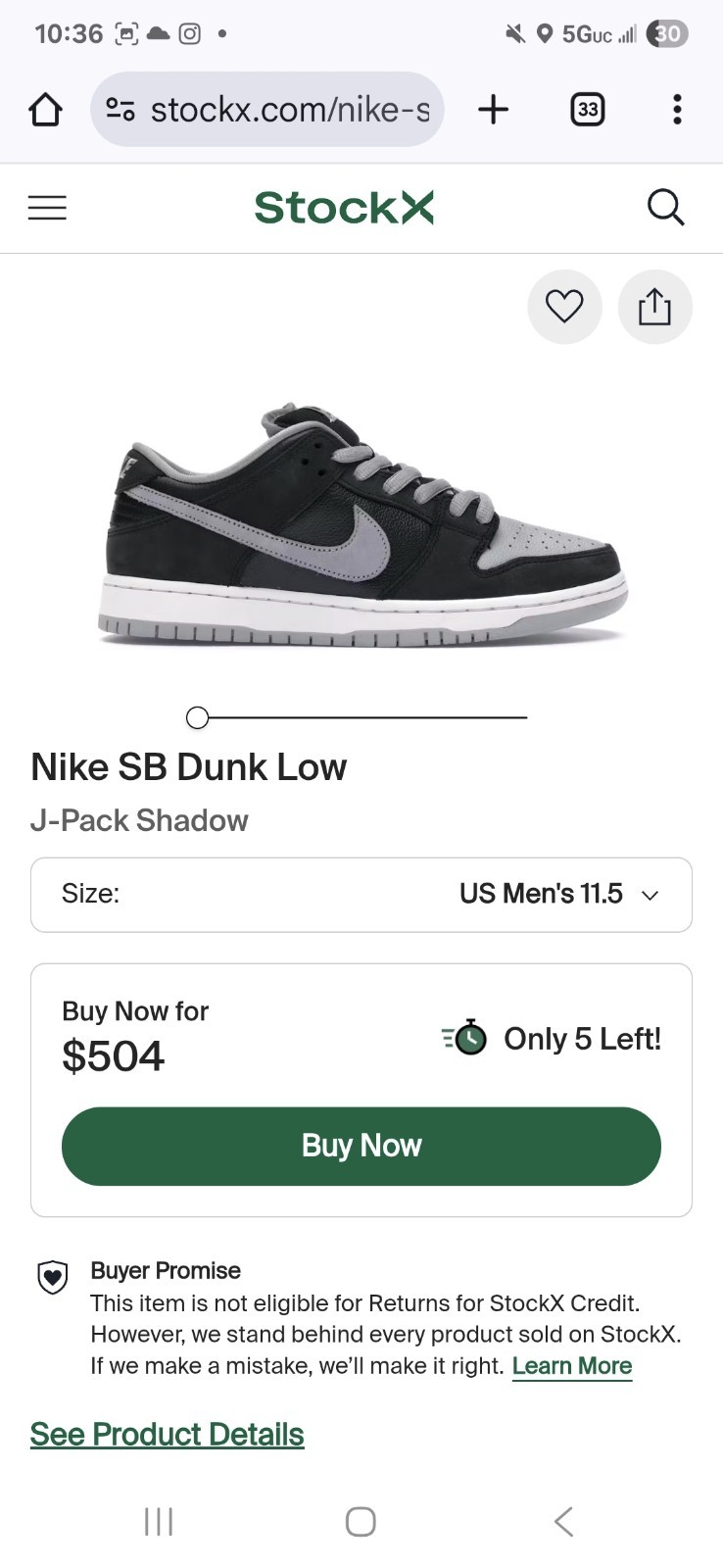This screenshot has width=723, height=1568.
Task: Tap the home icon beside the address bar
Action: [x=45, y=109]
